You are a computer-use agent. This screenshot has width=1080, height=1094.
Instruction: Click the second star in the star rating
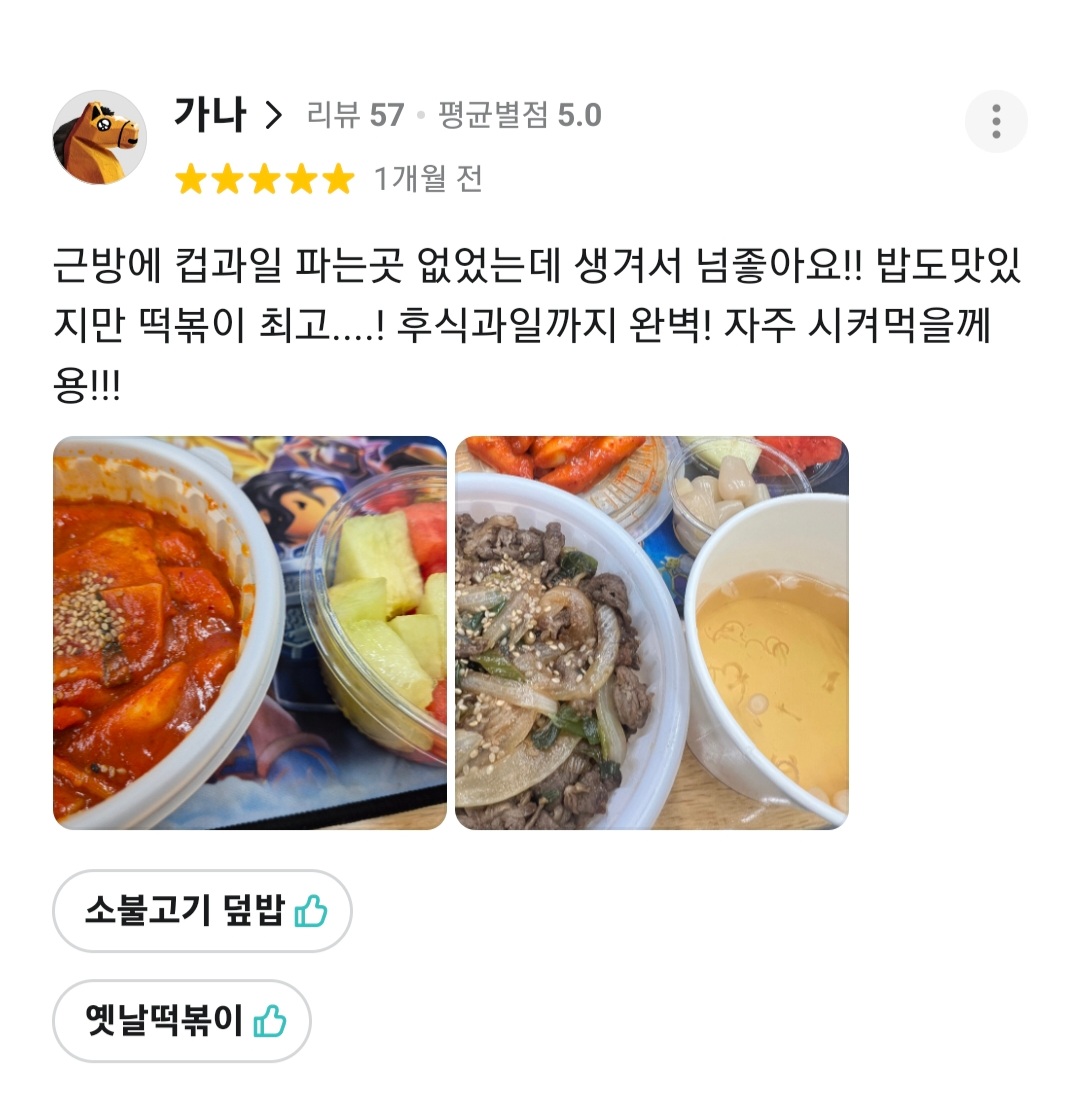228,176
